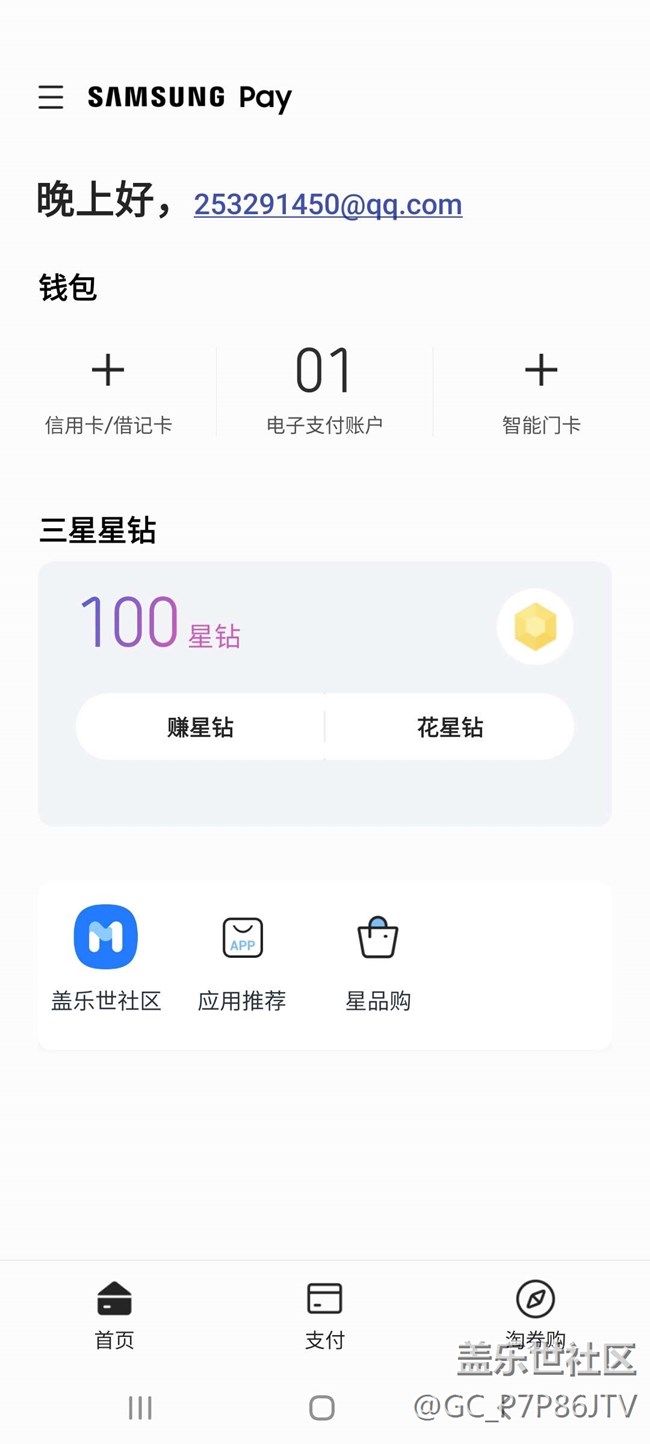Open 星品购 shopping shortcut
650x1444 pixels.
tap(378, 957)
